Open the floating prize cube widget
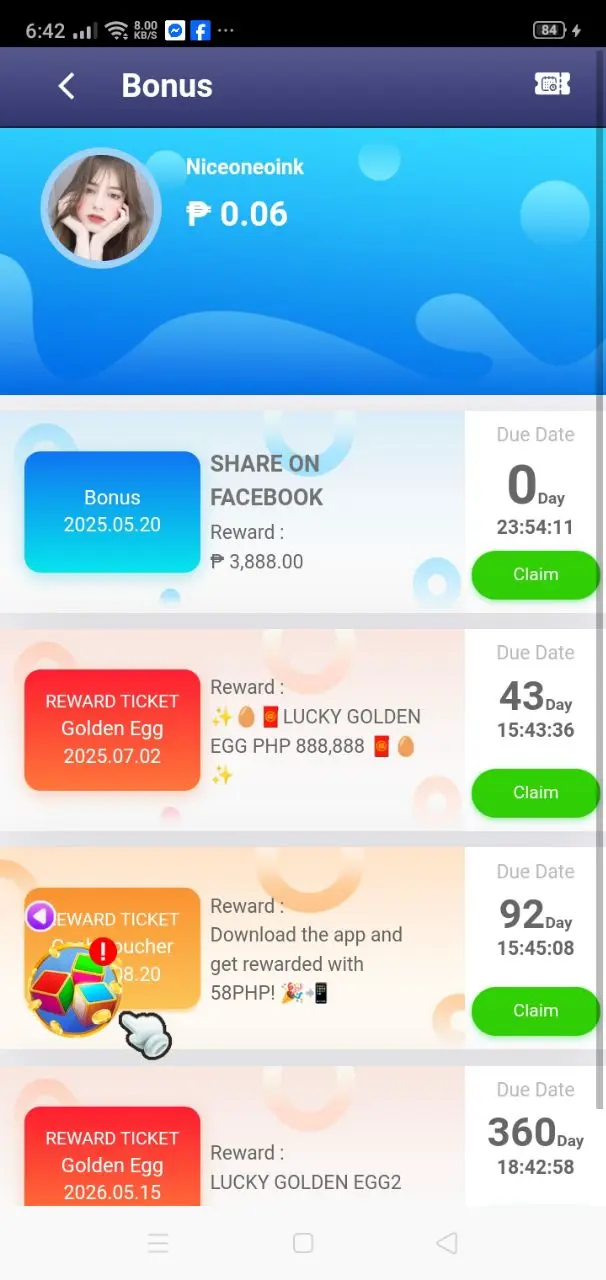 pyautogui.click(x=73, y=987)
